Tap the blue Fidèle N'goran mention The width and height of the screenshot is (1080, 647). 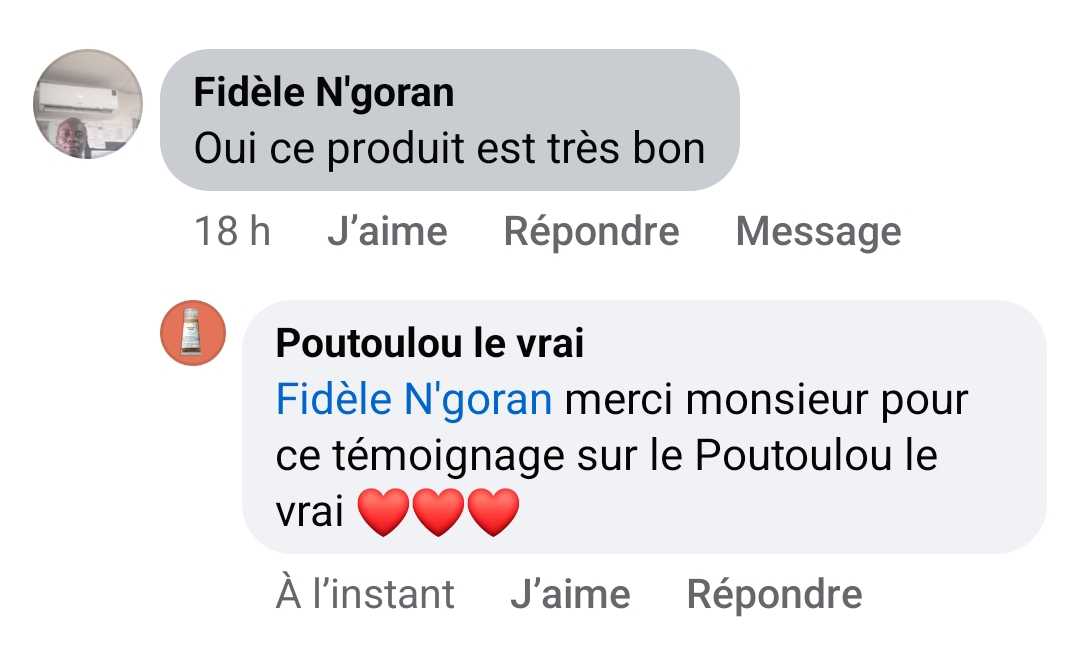(413, 400)
